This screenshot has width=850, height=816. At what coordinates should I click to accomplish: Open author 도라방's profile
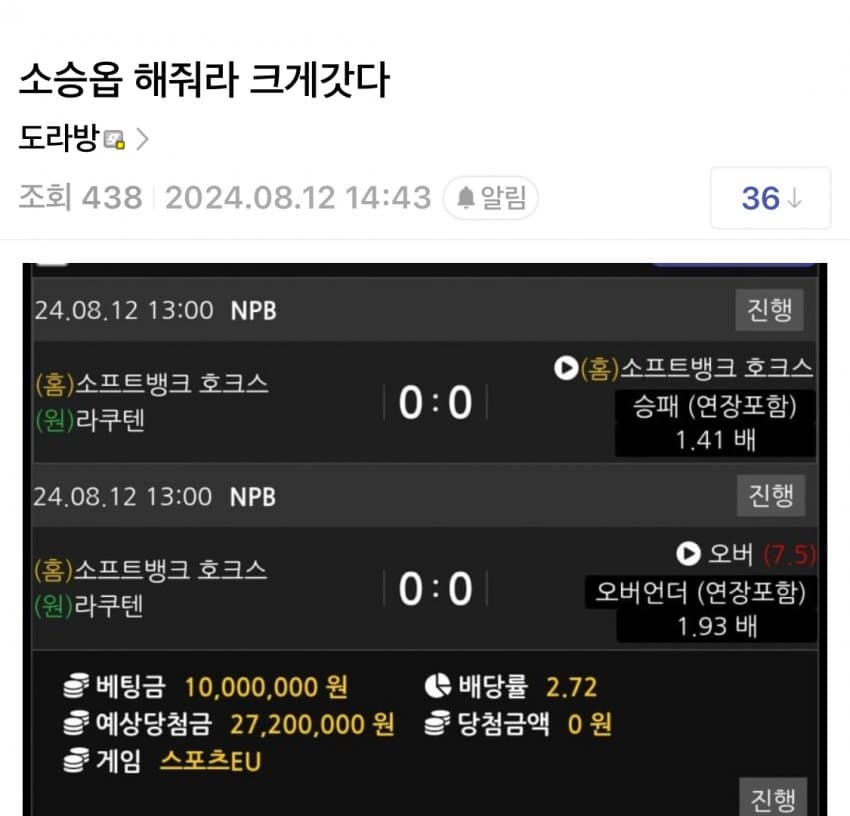(x=60, y=139)
